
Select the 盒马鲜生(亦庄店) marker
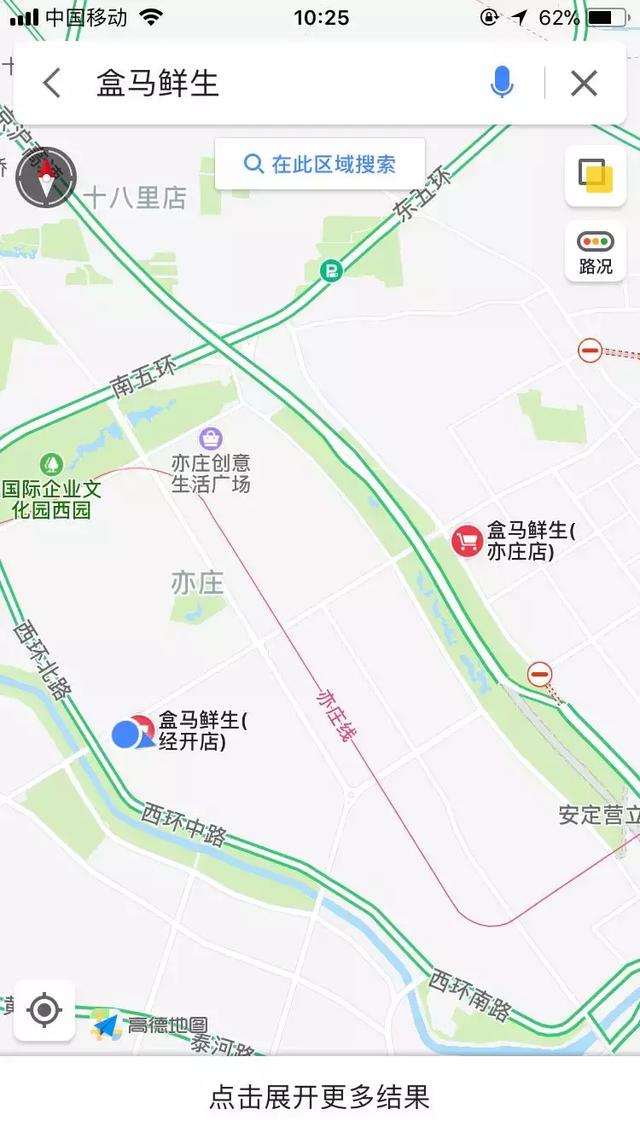[x=467, y=541]
